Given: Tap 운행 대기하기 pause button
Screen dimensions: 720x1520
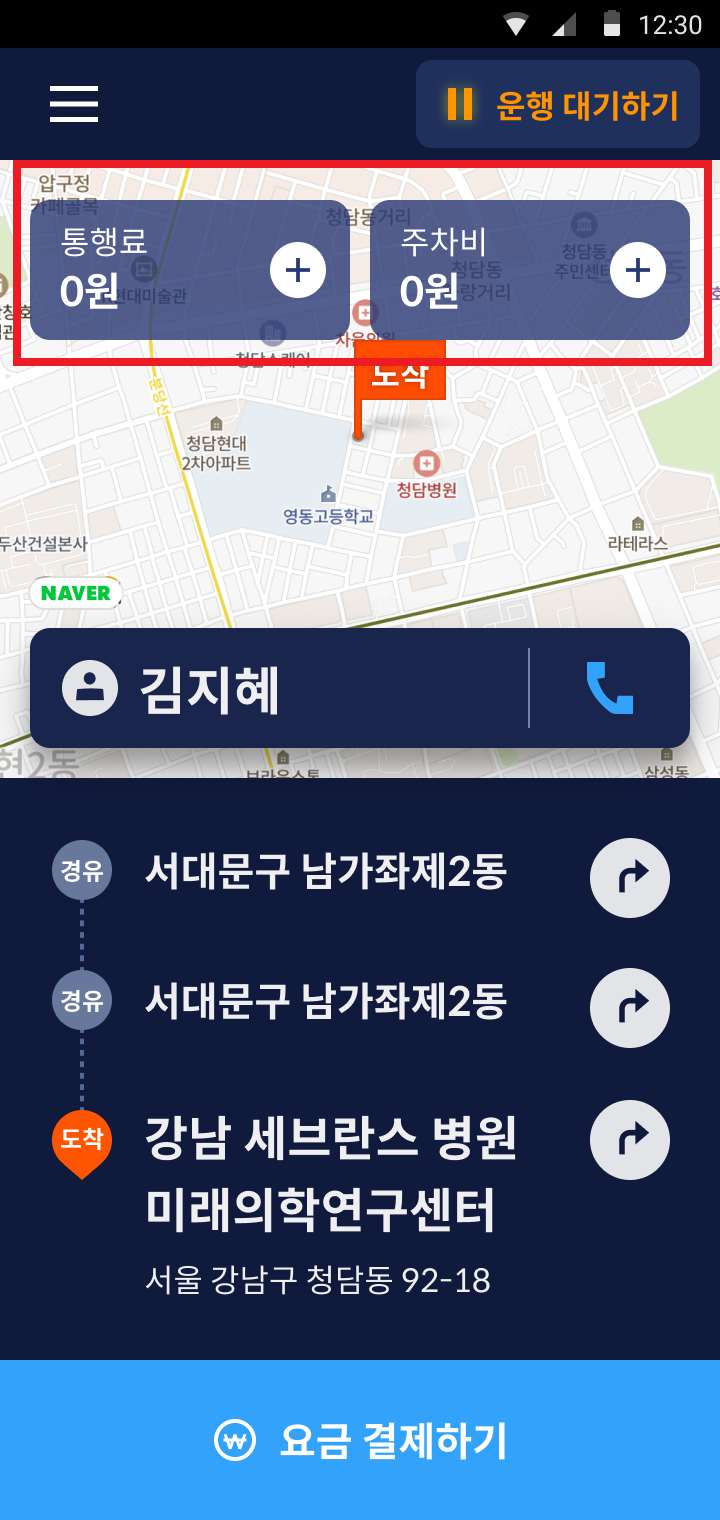Looking at the screenshot, I should (558, 104).
